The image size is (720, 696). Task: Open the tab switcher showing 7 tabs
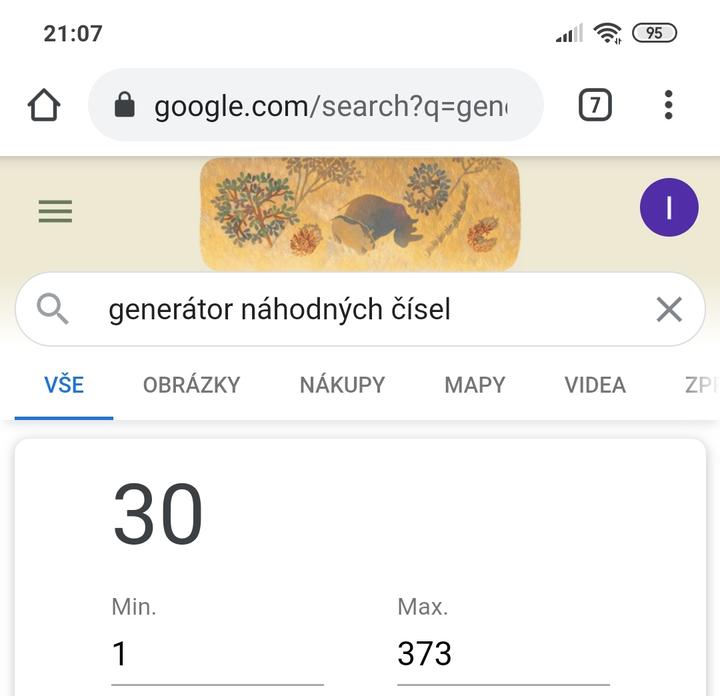595,105
